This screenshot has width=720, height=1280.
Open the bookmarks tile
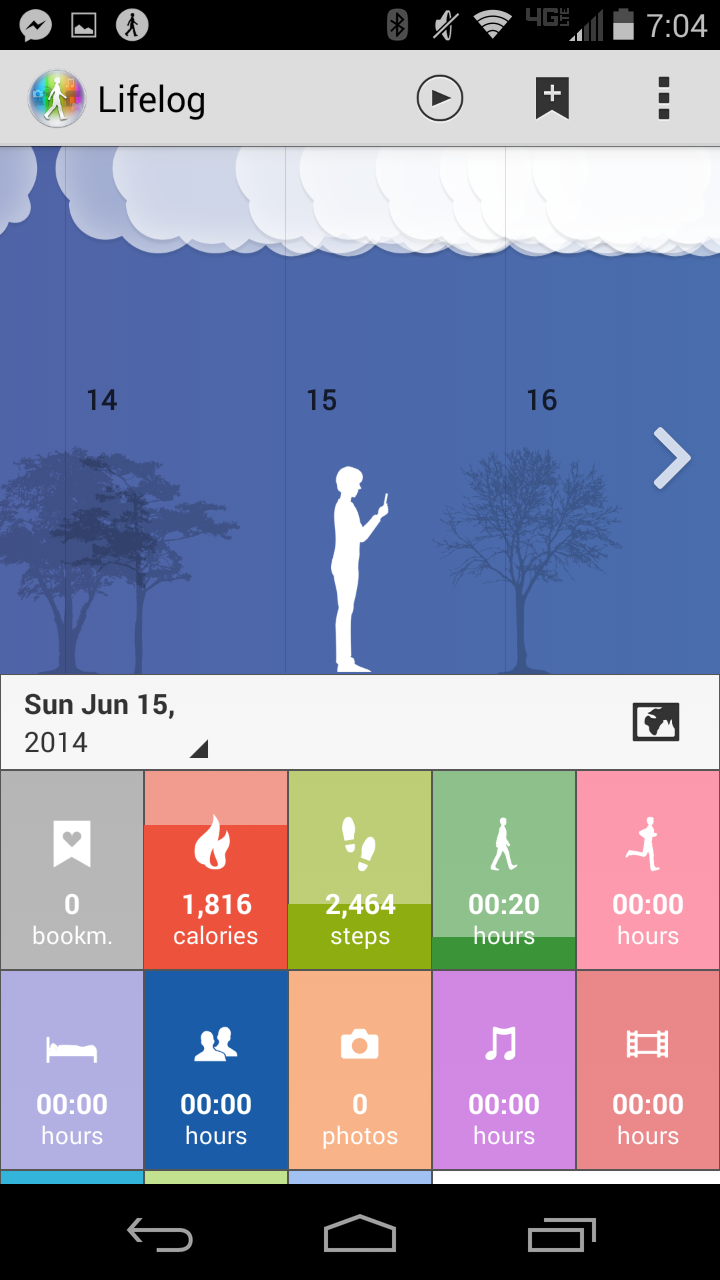(x=72, y=870)
